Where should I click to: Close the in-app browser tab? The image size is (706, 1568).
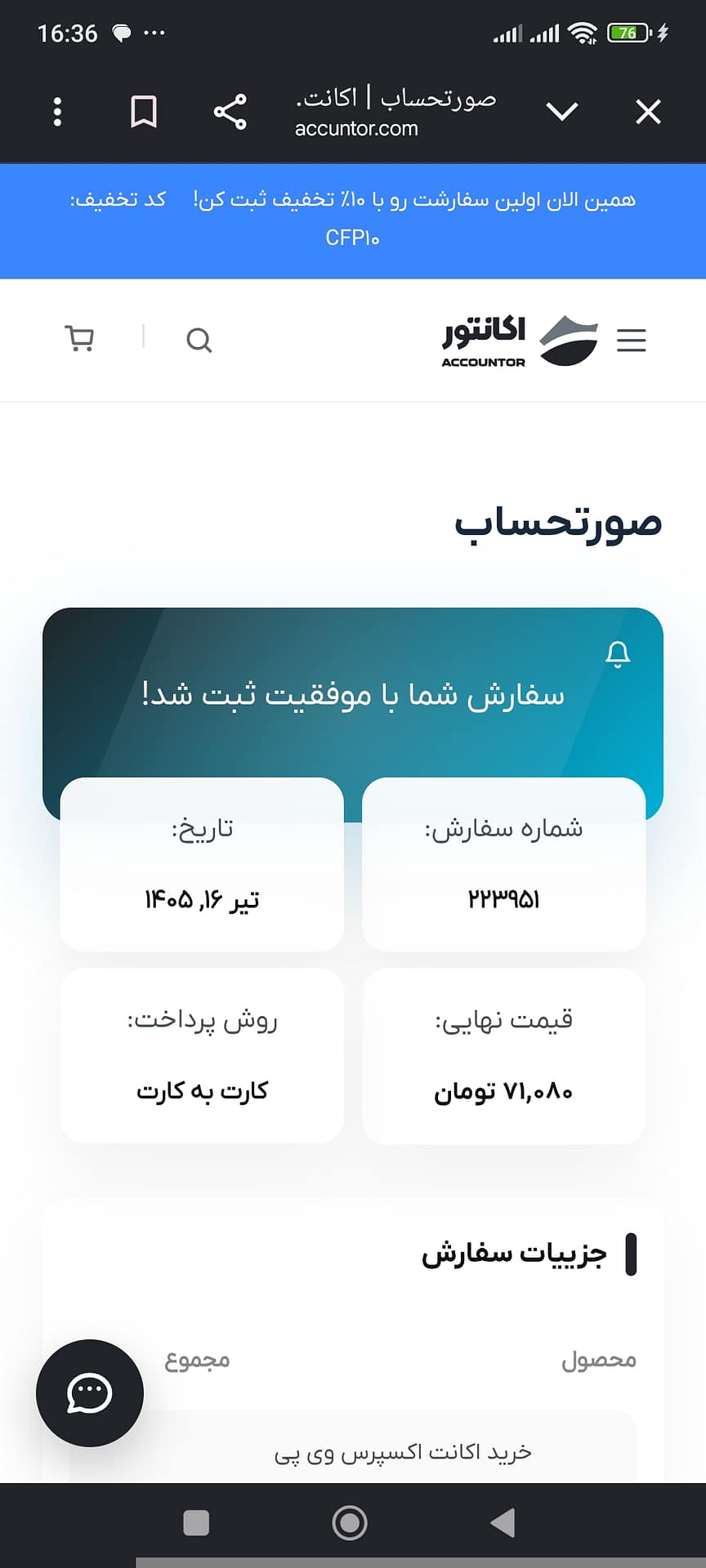[648, 112]
